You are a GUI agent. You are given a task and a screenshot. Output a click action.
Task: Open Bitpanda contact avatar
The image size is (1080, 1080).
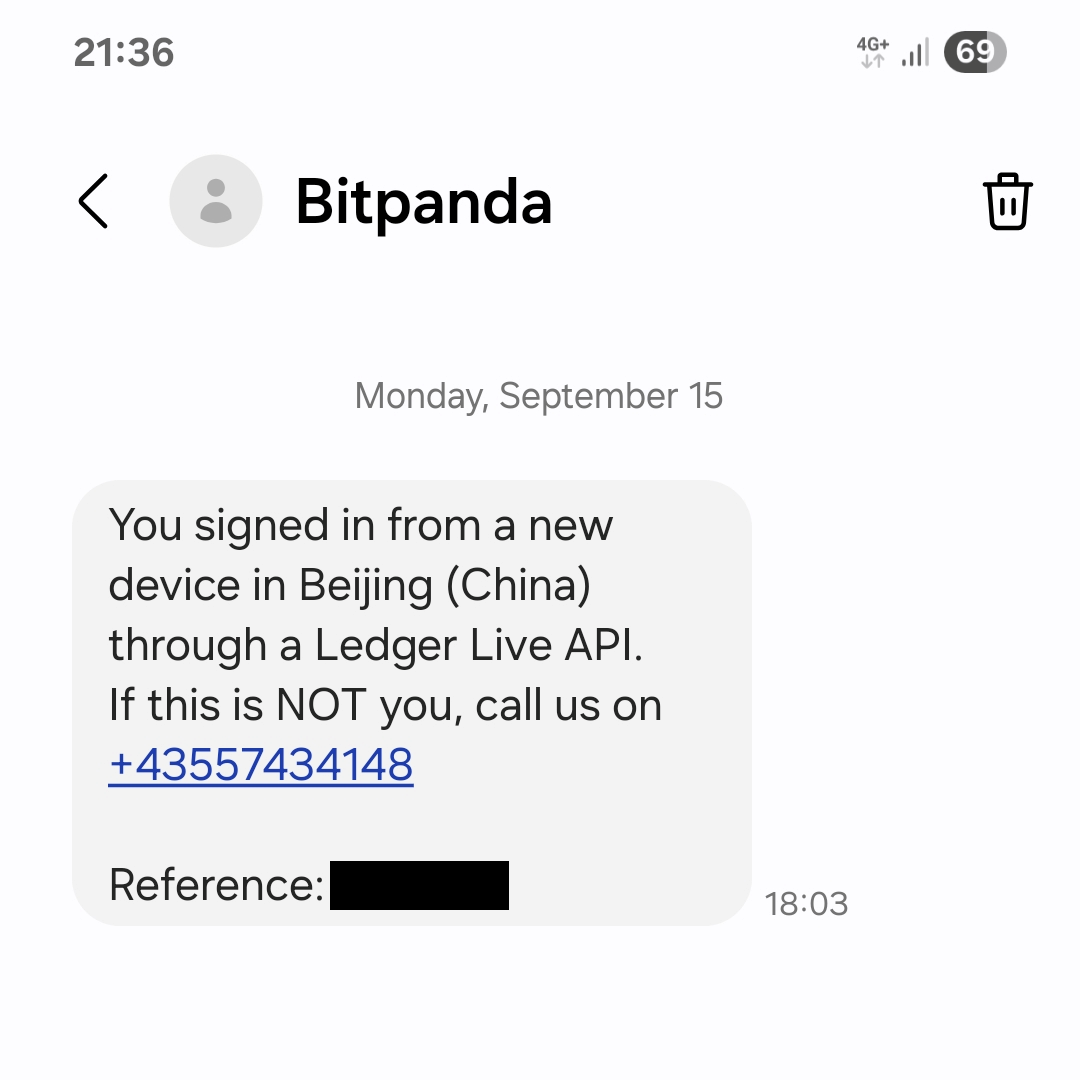coord(216,201)
